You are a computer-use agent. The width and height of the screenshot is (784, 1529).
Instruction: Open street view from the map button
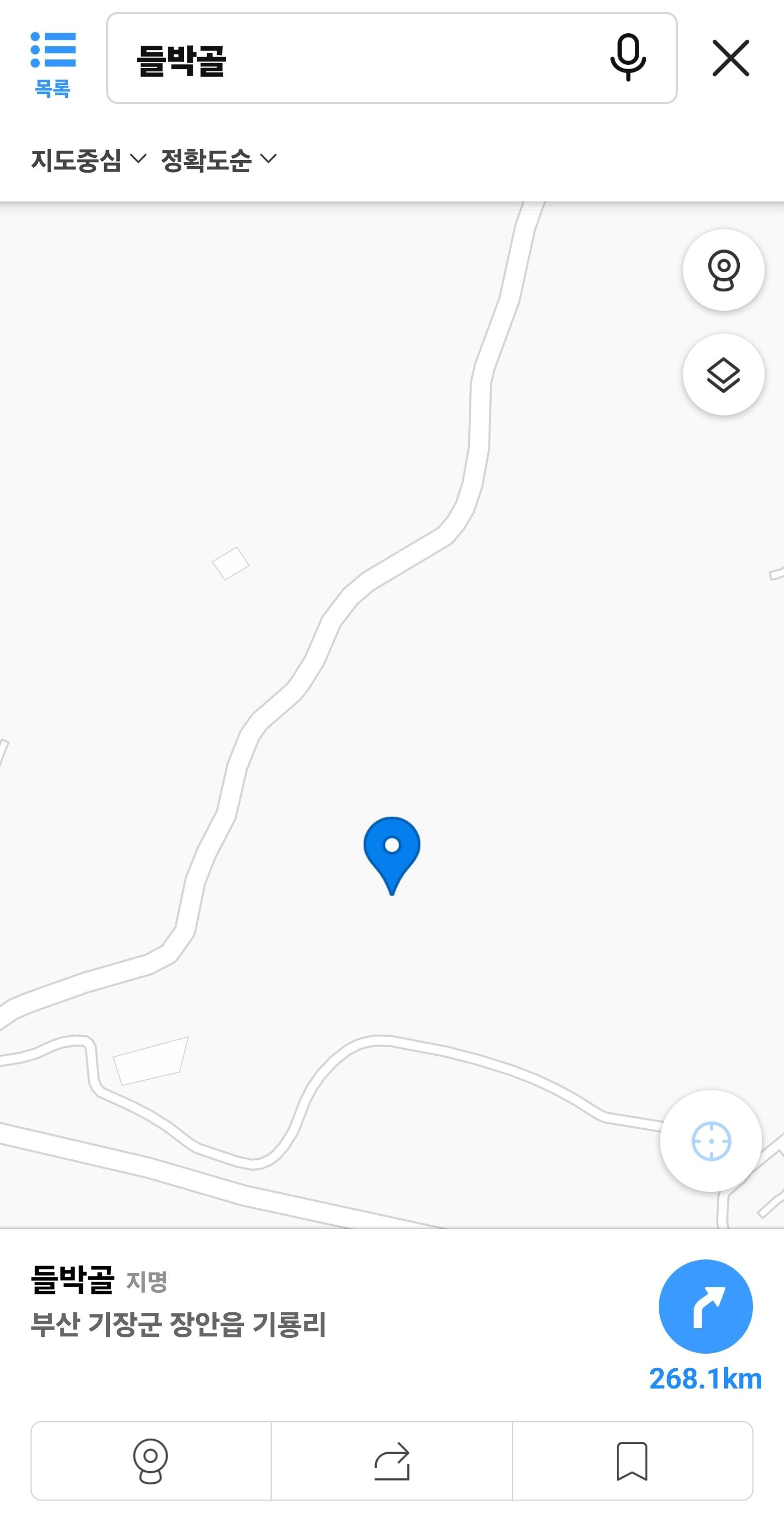(723, 270)
